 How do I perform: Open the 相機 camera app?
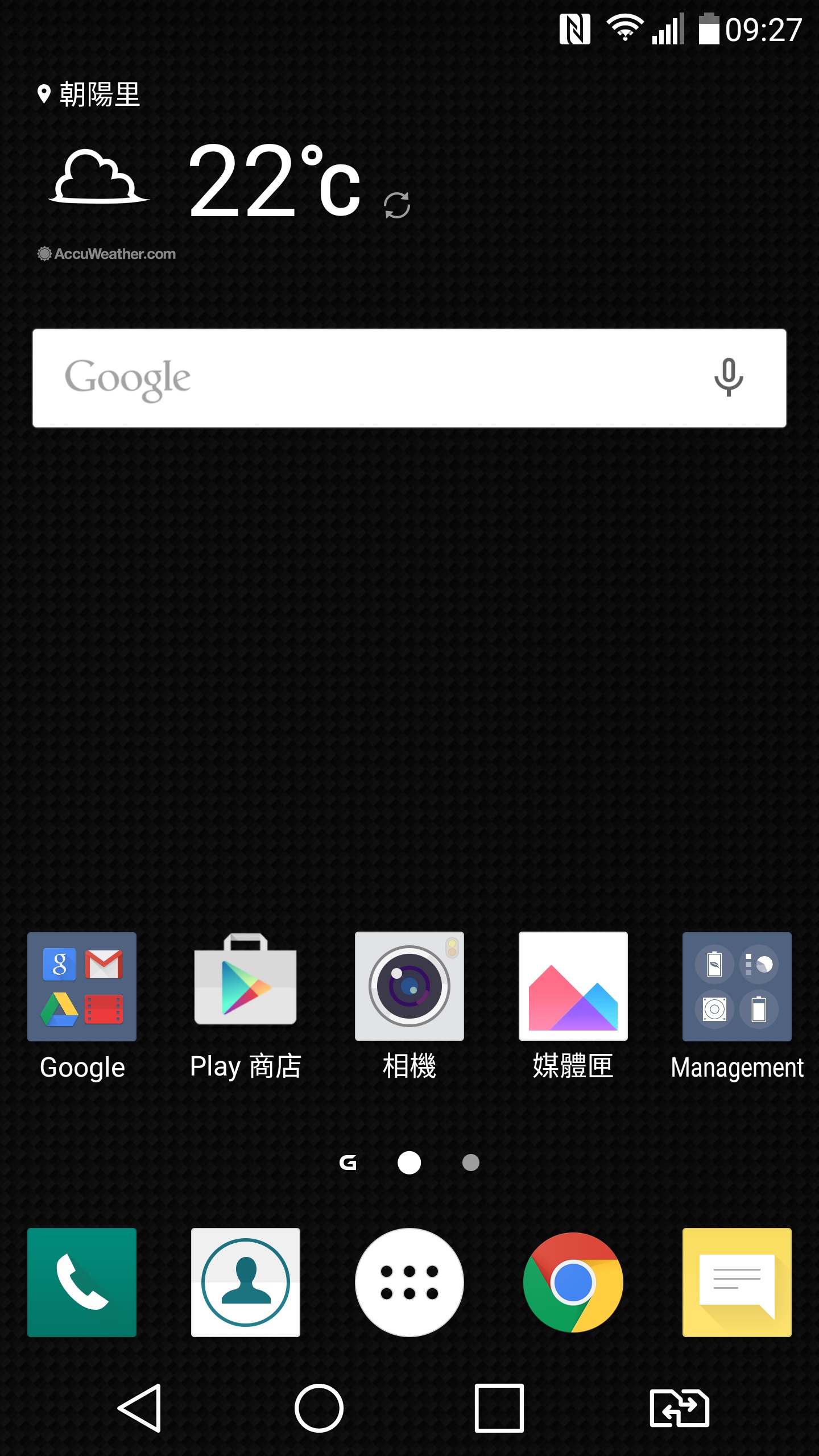point(409,987)
